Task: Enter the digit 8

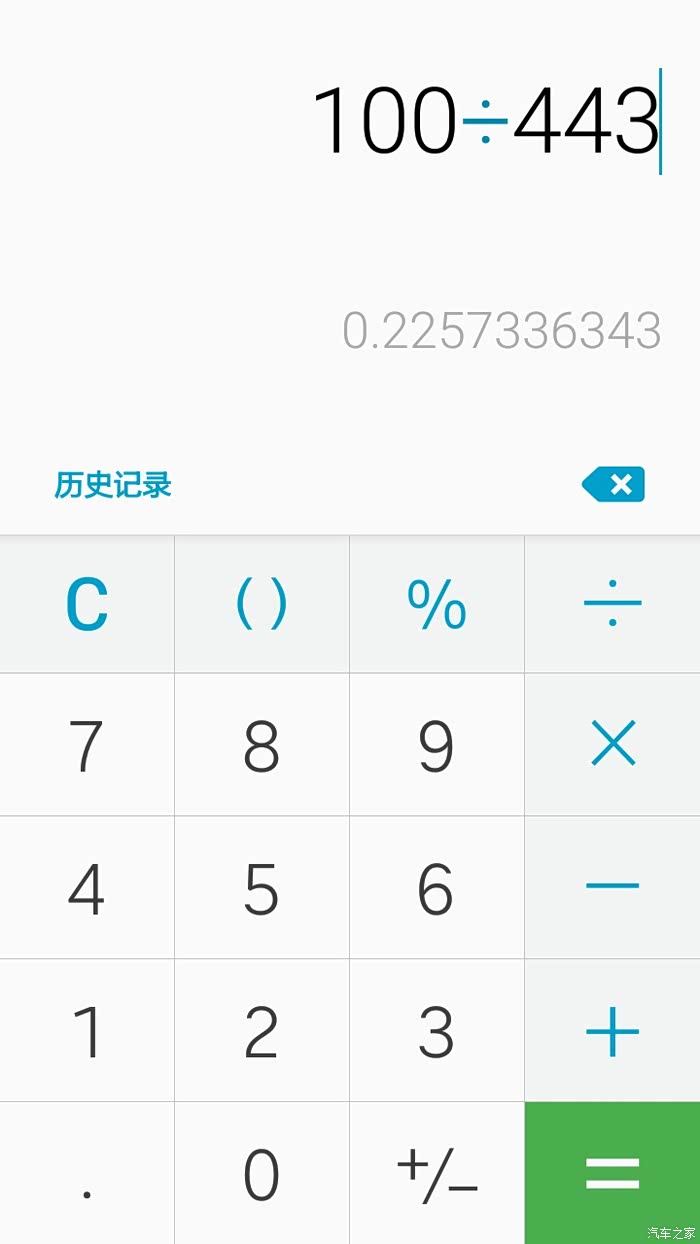Action: [x=261, y=745]
